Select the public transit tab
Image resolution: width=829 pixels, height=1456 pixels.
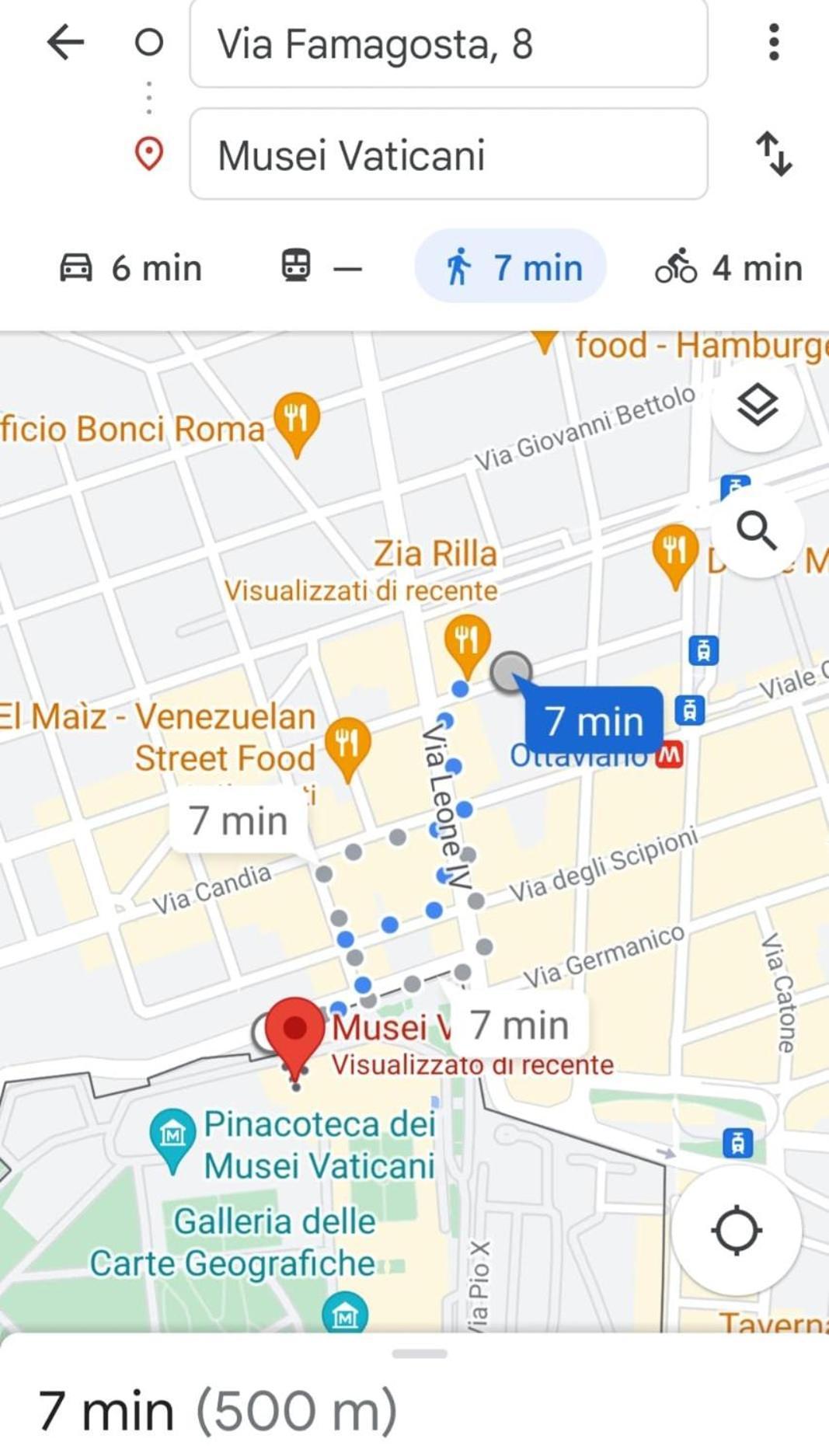pyautogui.click(x=319, y=267)
